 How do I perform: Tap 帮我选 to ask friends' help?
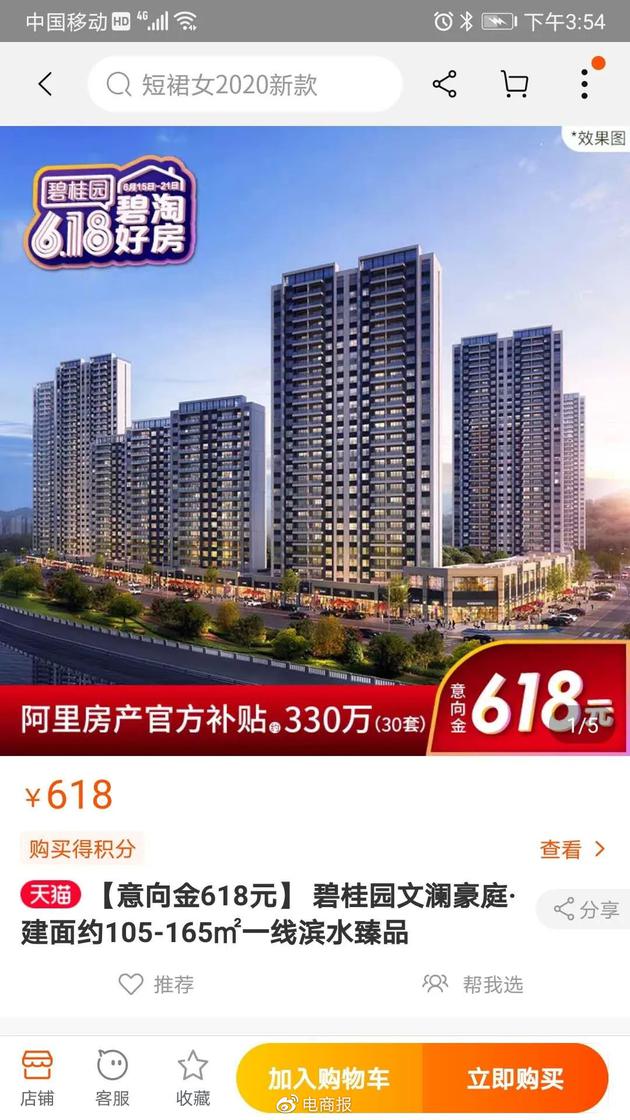coord(473,984)
